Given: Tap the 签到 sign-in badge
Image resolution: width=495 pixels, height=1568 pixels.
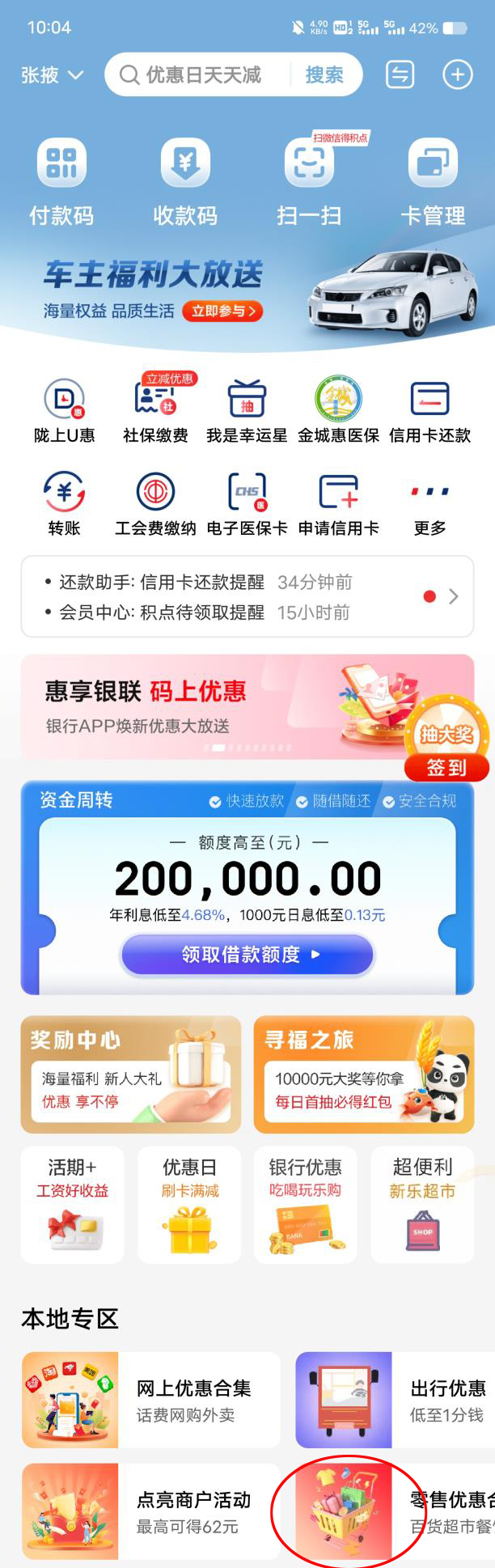Looking at the screenshot, I should point(446,766).
